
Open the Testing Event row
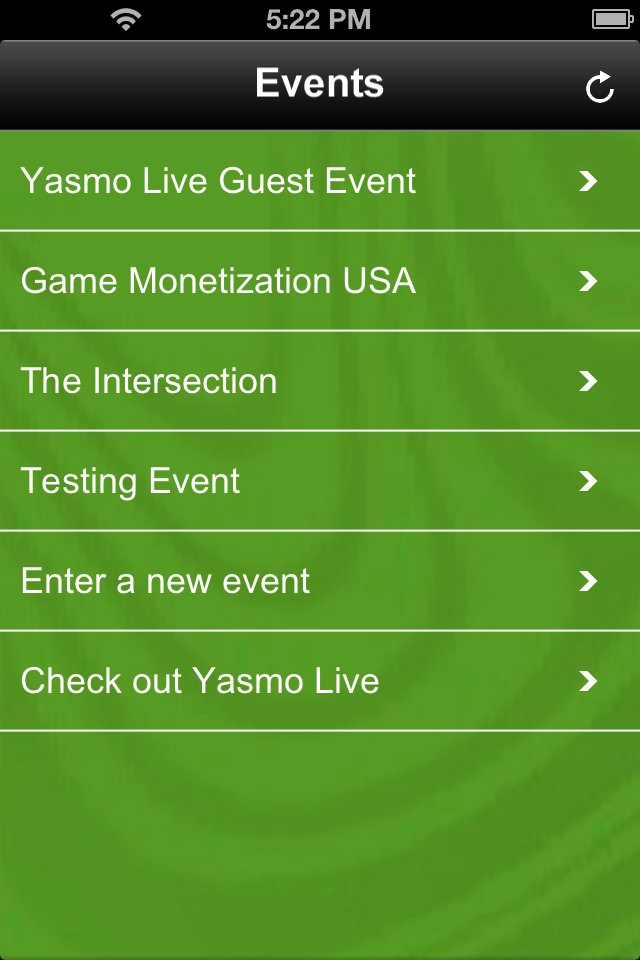[x=320, y=481]
